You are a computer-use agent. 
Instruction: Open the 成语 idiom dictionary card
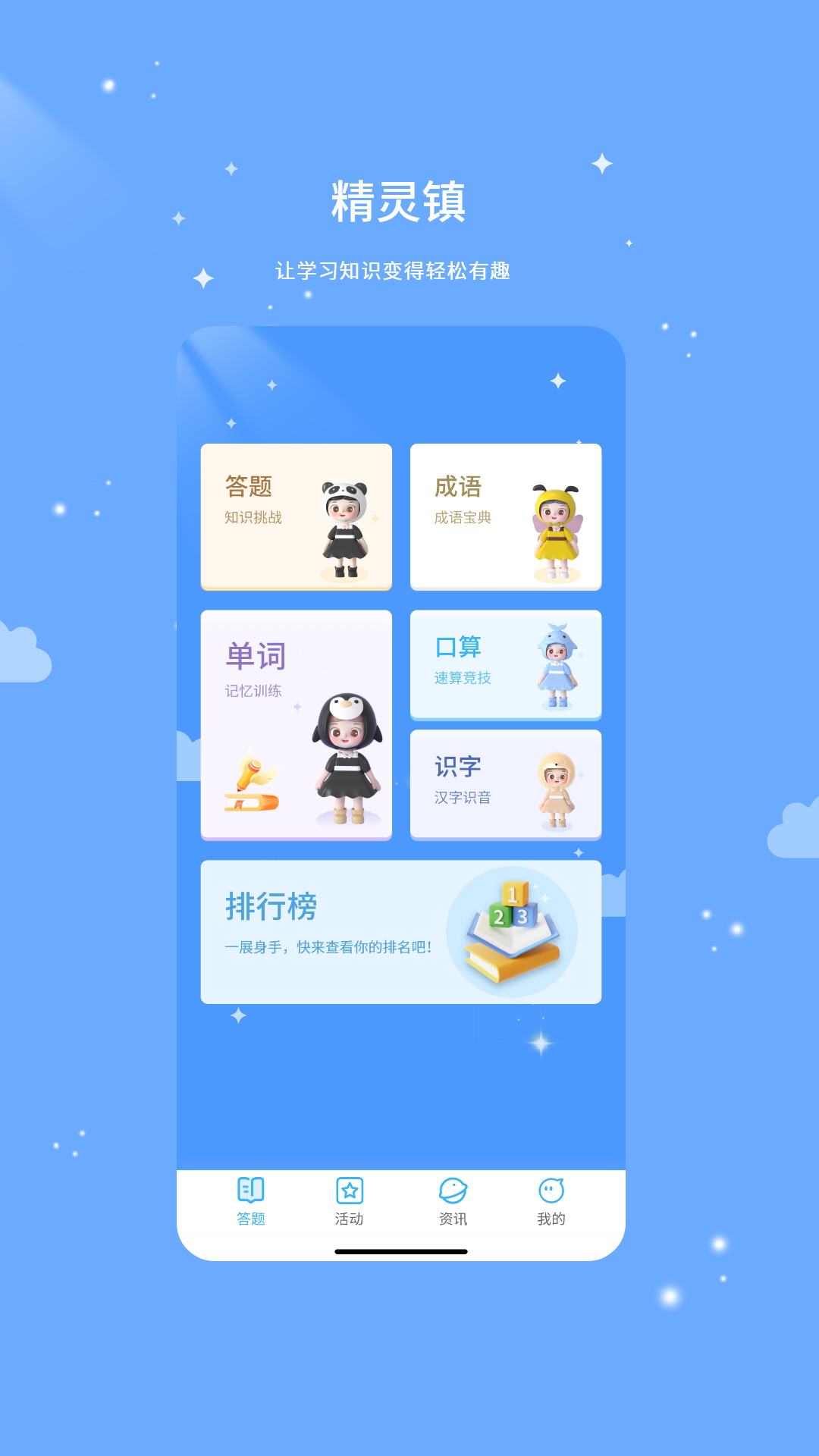(506, 517)
